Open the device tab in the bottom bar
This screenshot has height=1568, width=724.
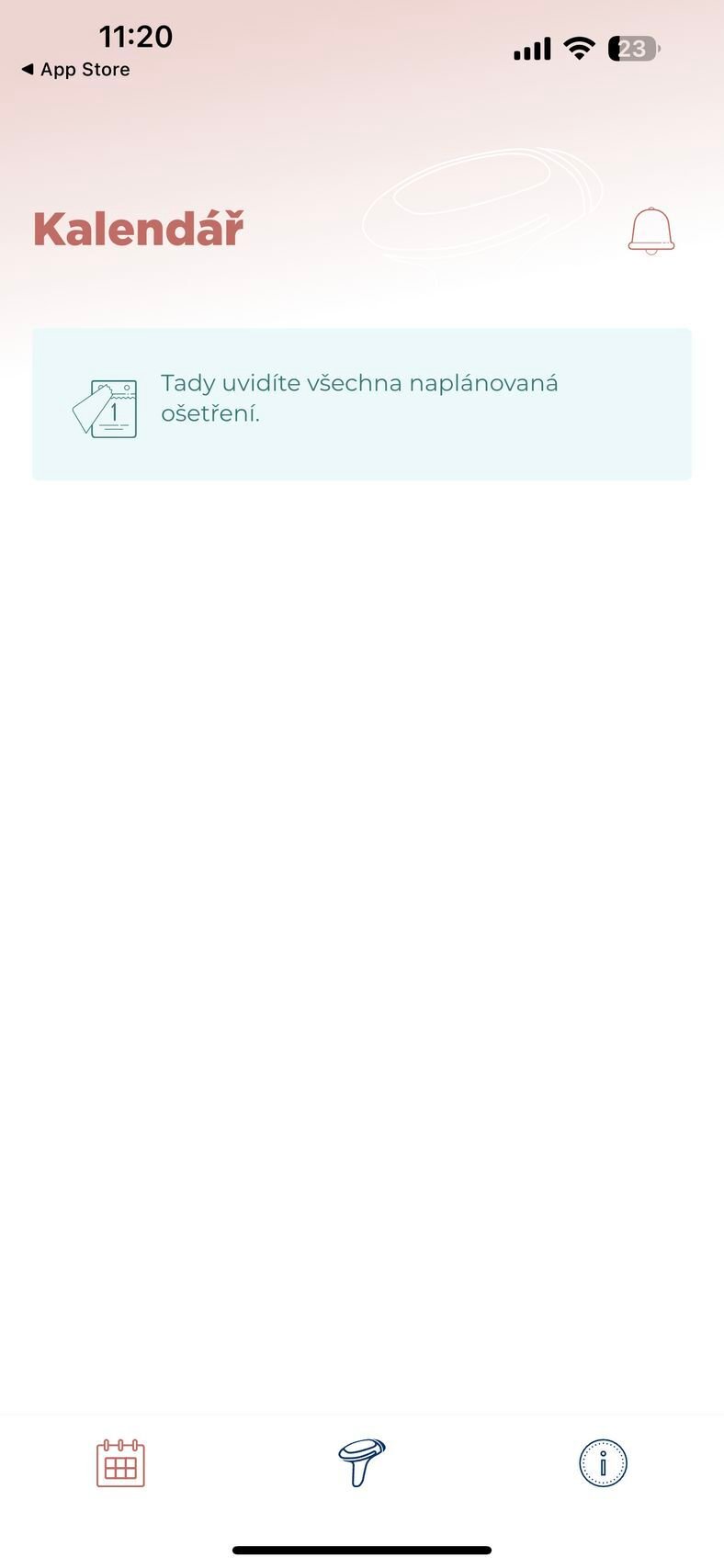click(x=362, y=1462)
